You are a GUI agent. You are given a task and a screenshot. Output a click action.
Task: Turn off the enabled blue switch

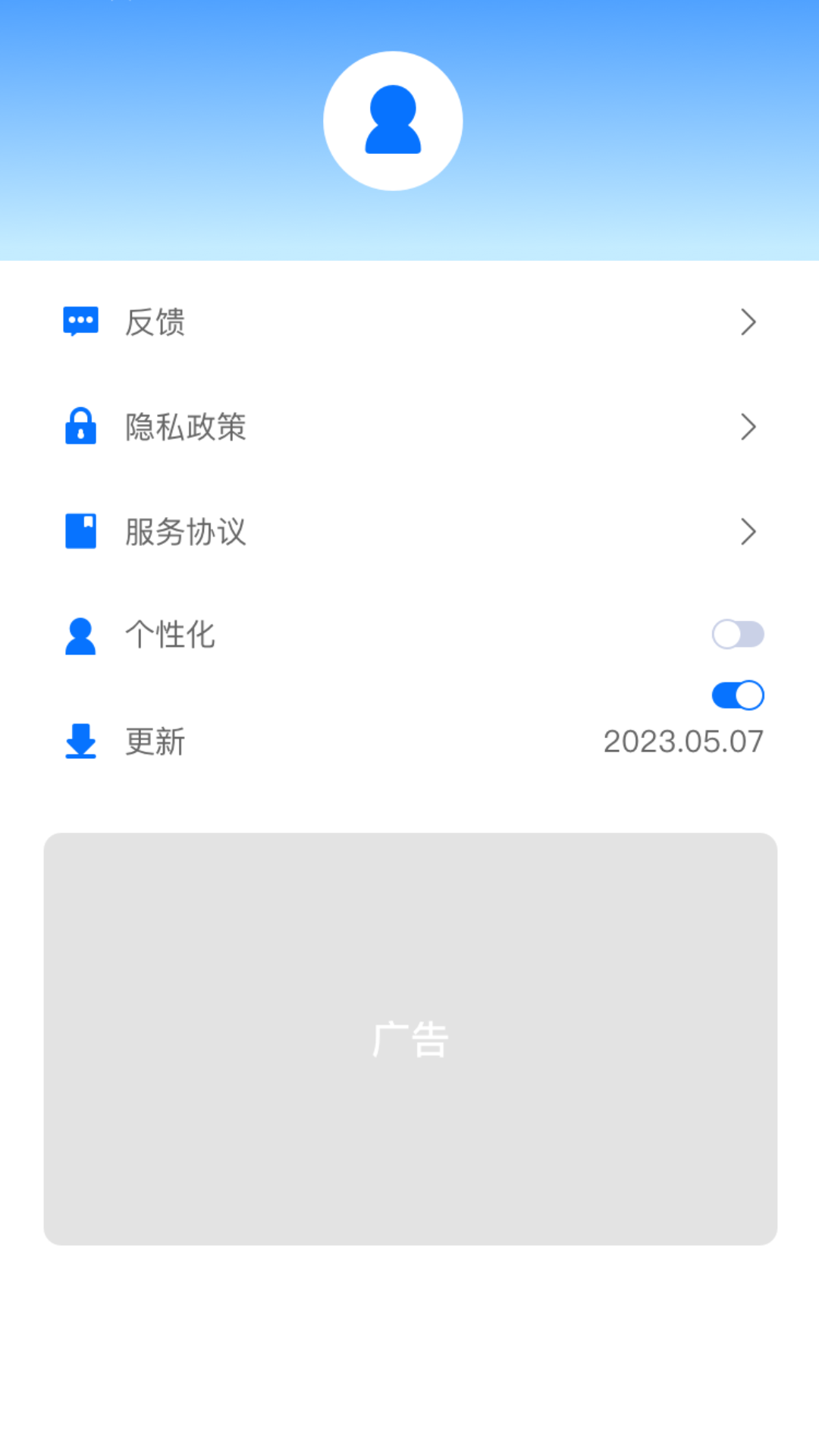[x=739, y=695]
